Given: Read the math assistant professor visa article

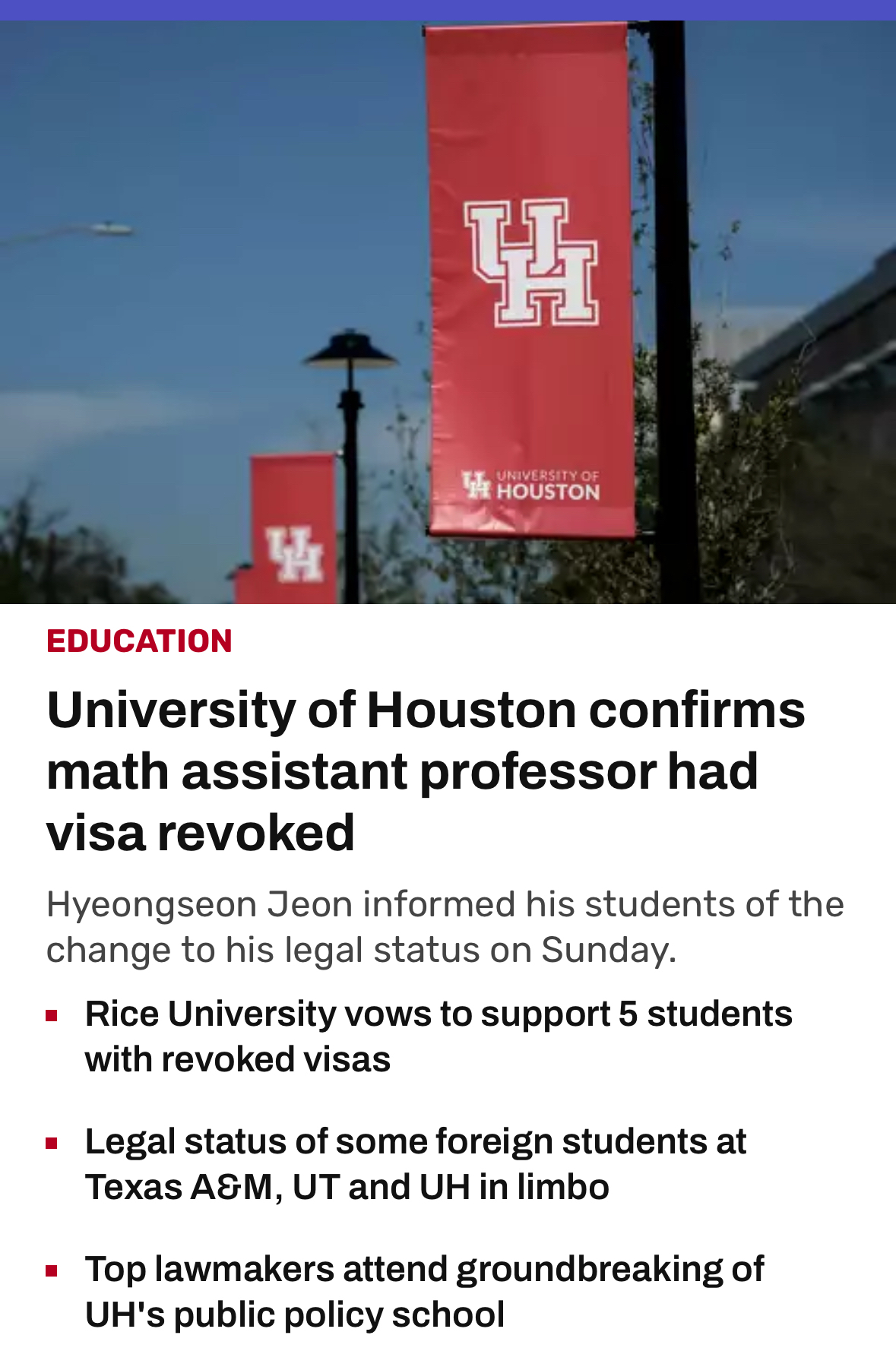Looking at the screenshot, I should tap(426, 770).
